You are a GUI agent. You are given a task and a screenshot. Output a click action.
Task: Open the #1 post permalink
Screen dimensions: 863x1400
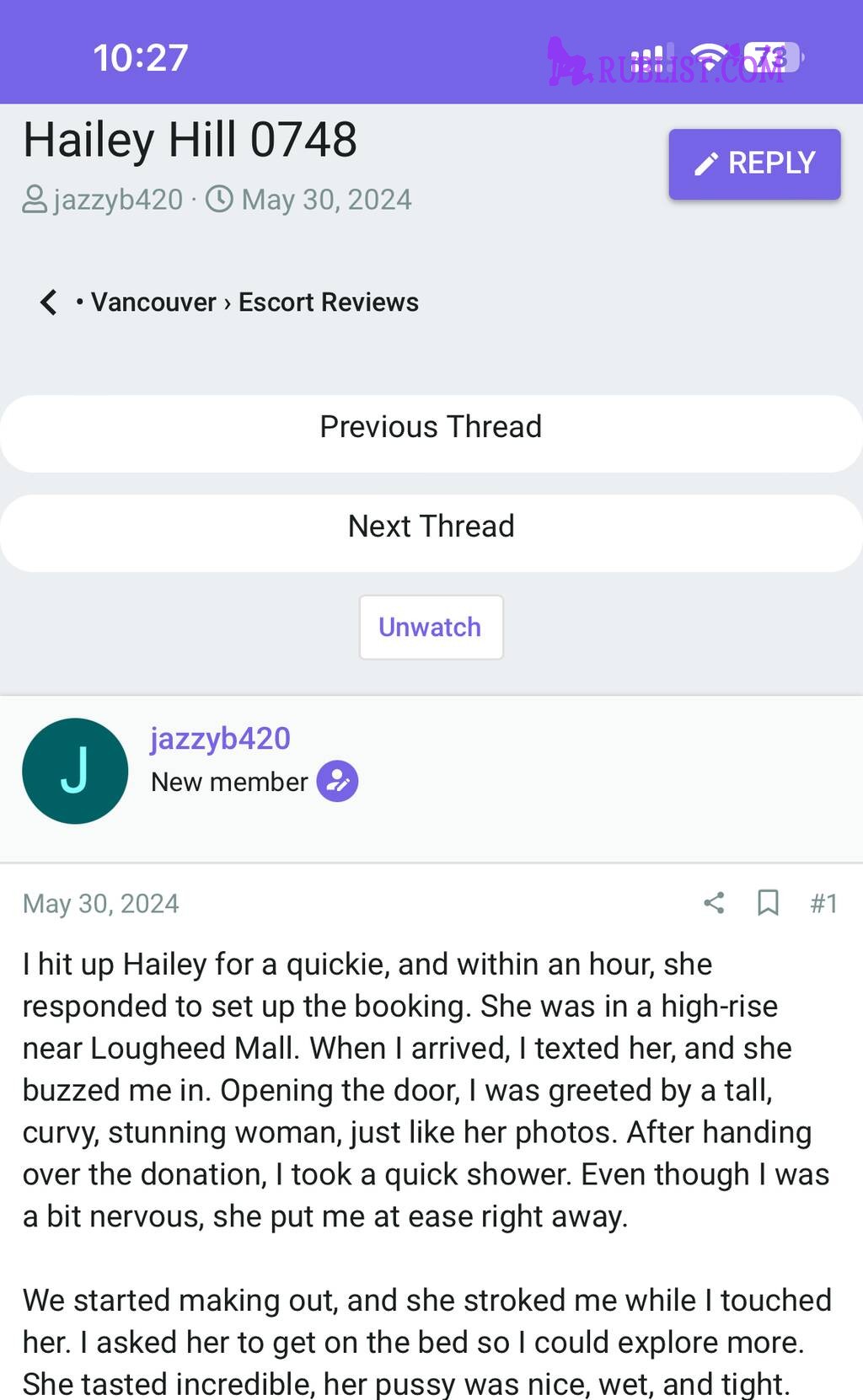[823, 903]
